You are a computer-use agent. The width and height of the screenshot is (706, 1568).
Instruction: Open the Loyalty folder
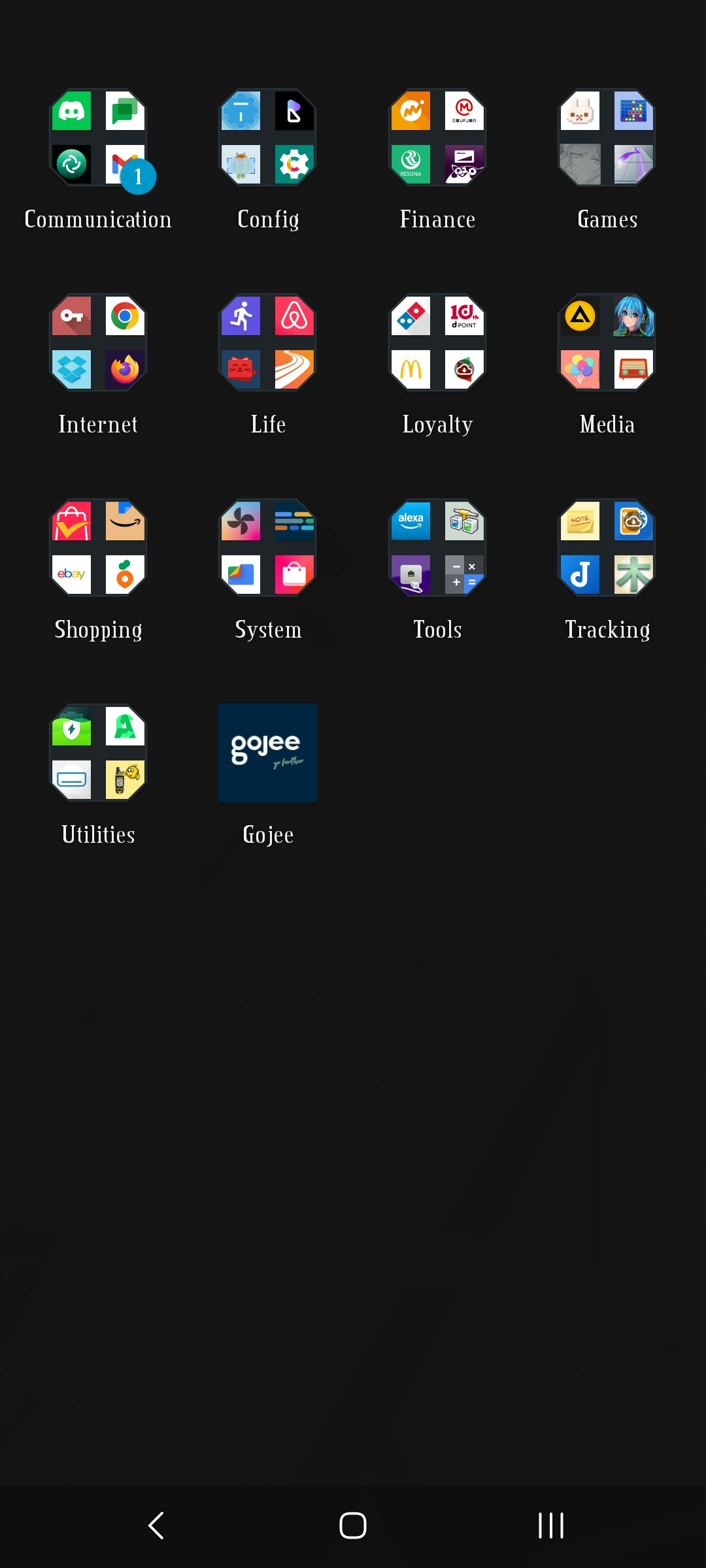click(x=437, y=343)
